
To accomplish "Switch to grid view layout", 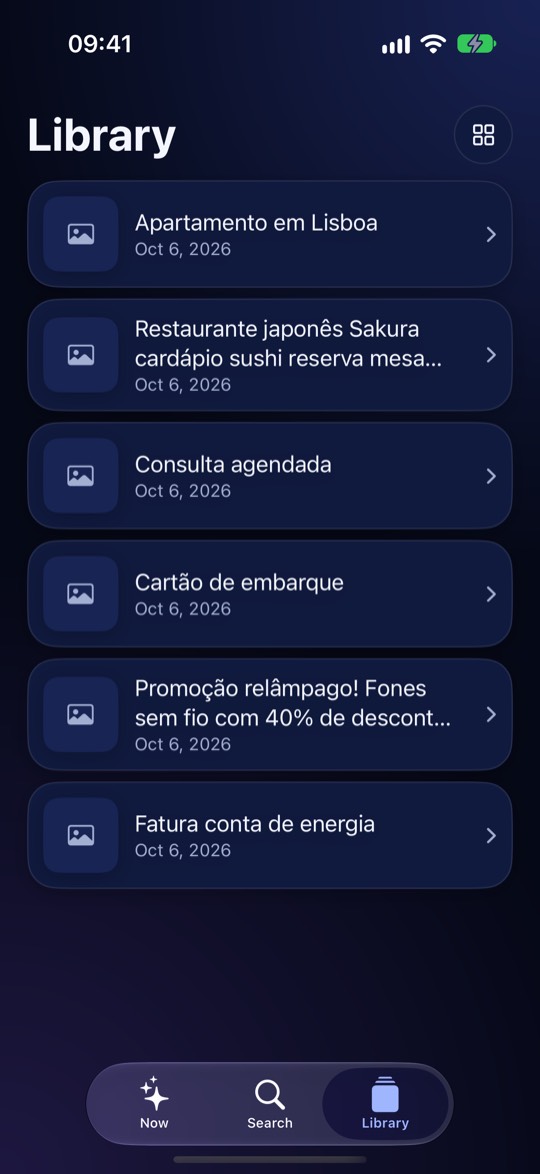I will 483,135.
